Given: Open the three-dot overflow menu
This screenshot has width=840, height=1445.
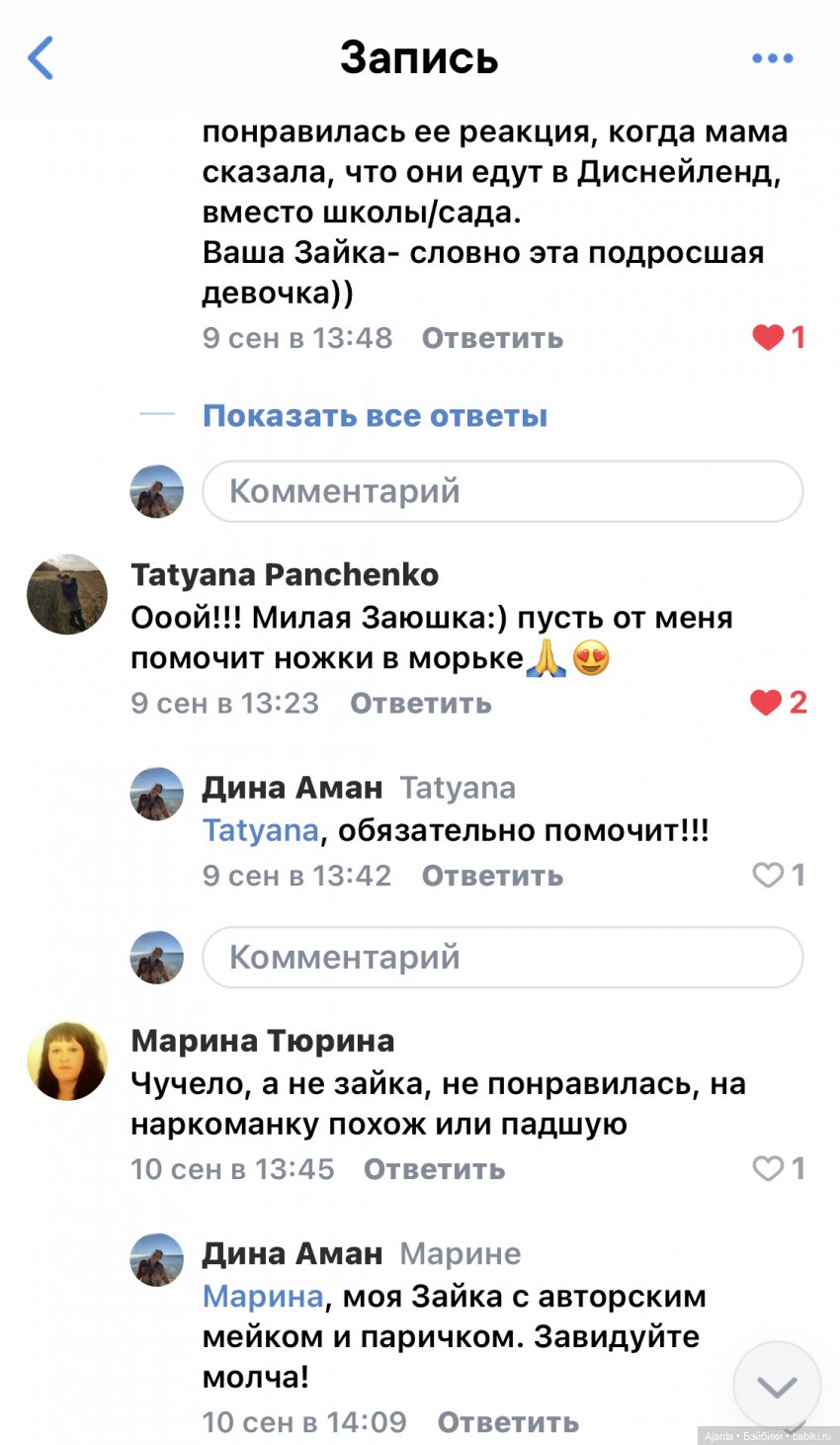Looking at the screenshot, I should tap(772, 58).
